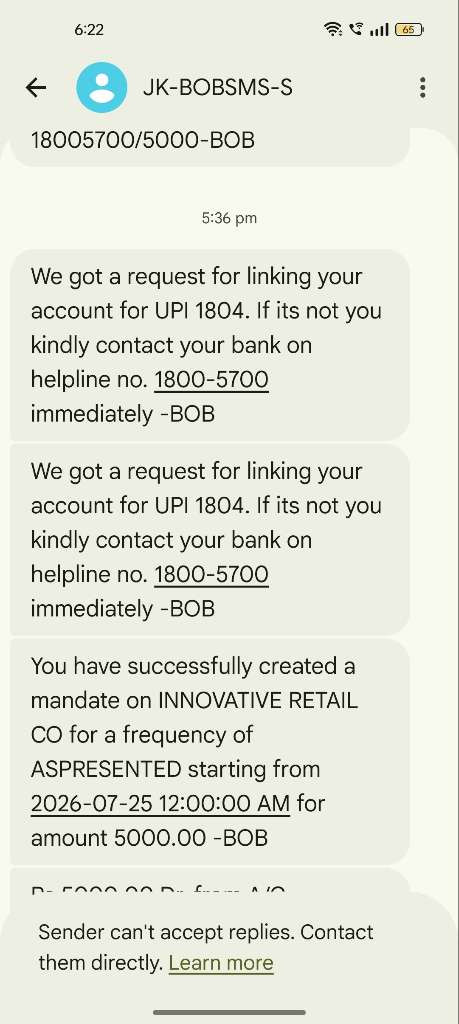This screenshot has width=459, height=1024.
Task: Open the JK-BOBSMS-S contact avatar
Action: coord(101,88)
